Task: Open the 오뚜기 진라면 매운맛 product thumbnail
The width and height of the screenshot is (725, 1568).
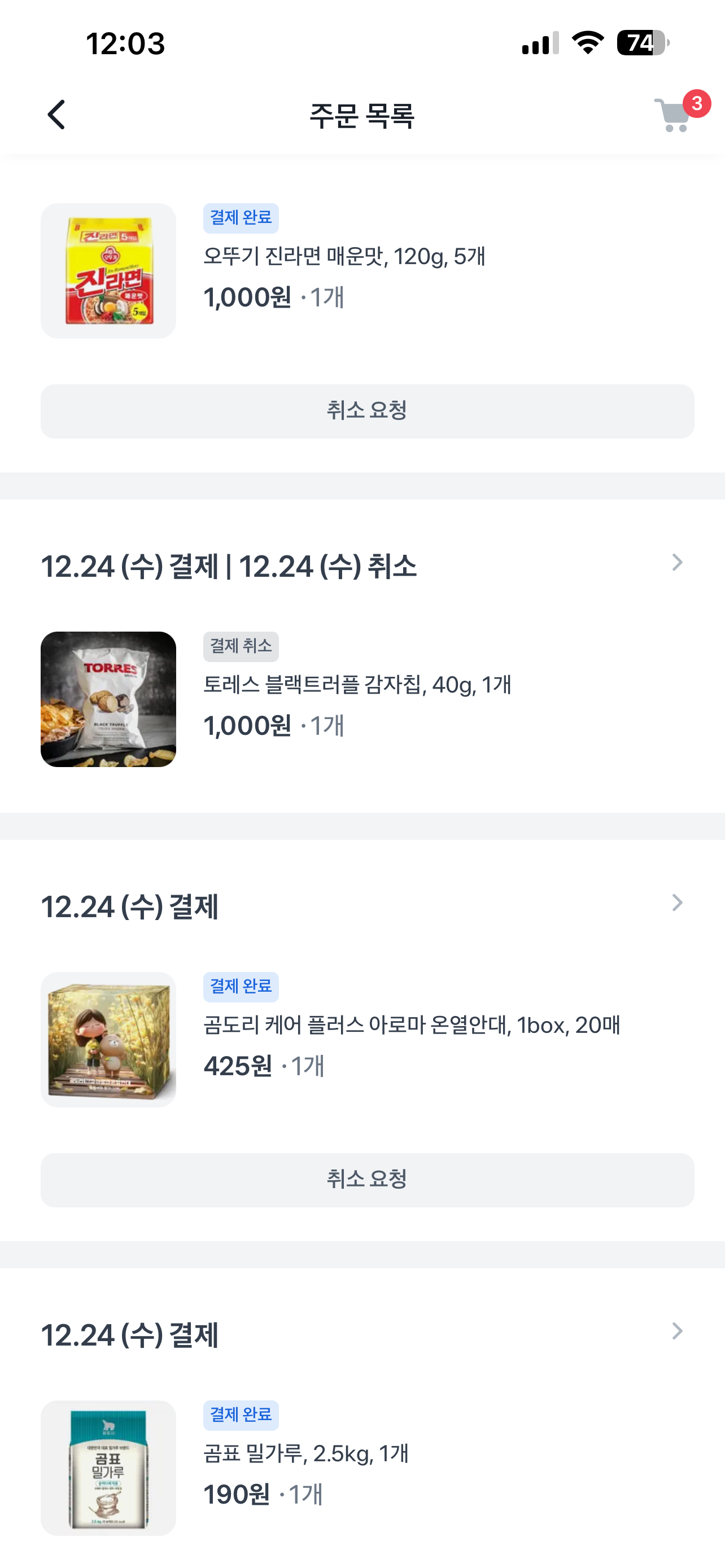Action: pos(108,271)
